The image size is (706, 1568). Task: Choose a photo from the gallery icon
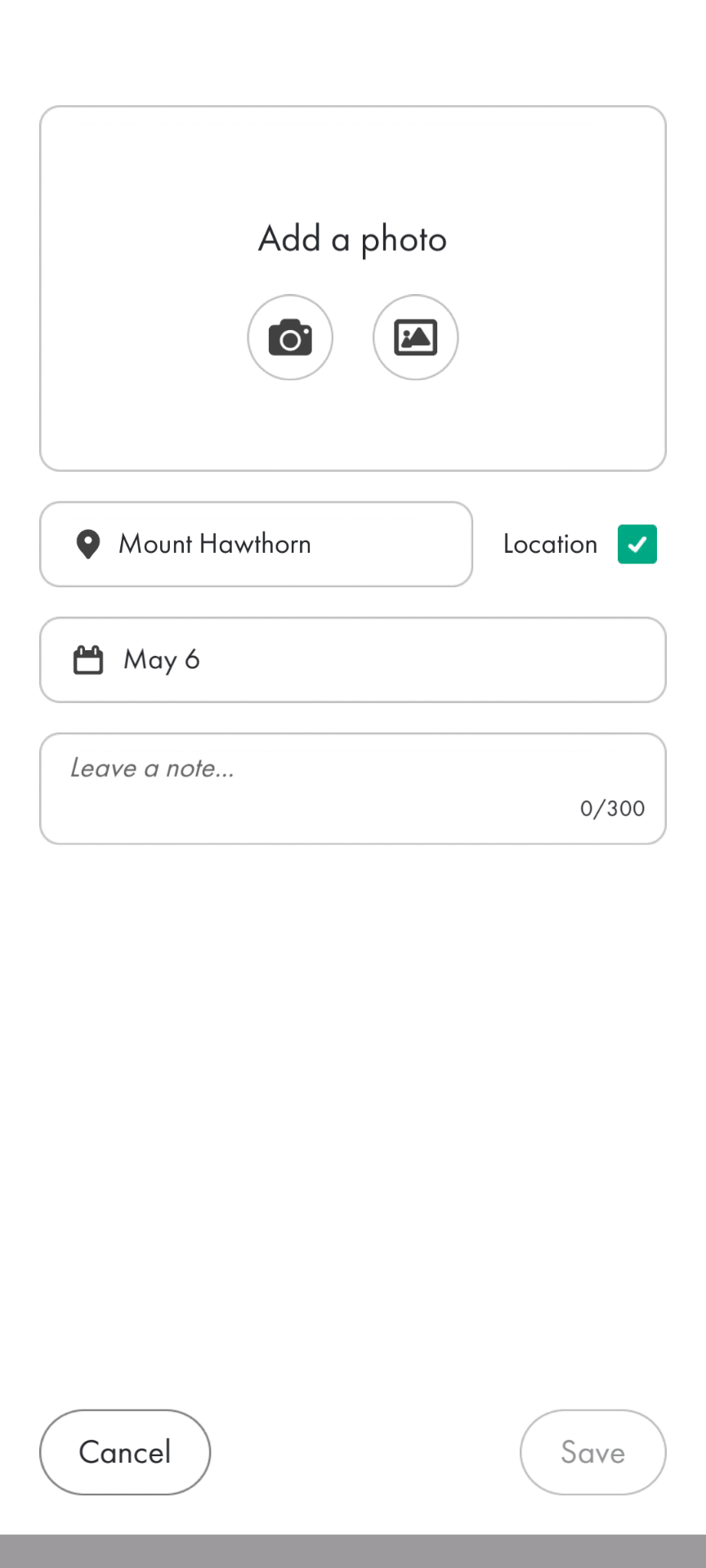[x=415, y=337]
